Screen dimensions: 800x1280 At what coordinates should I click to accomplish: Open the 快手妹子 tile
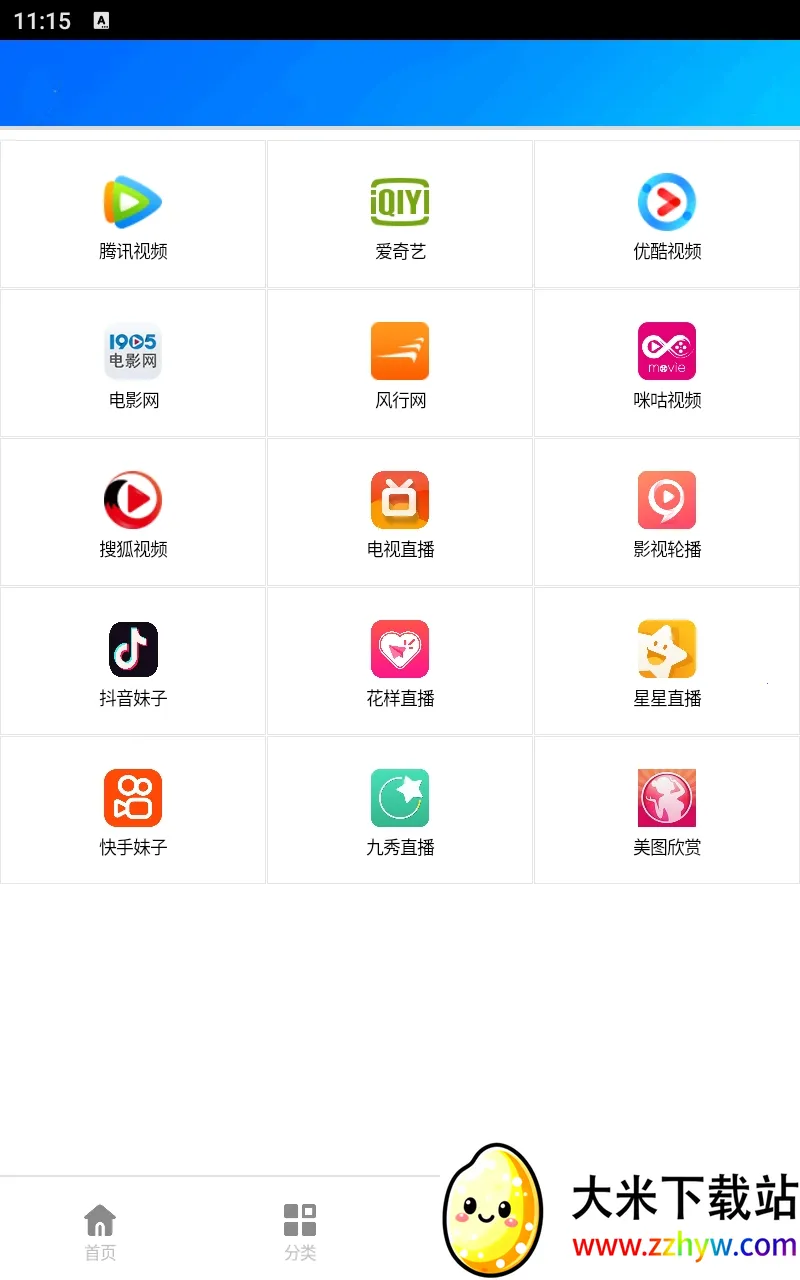coord(133,810)
